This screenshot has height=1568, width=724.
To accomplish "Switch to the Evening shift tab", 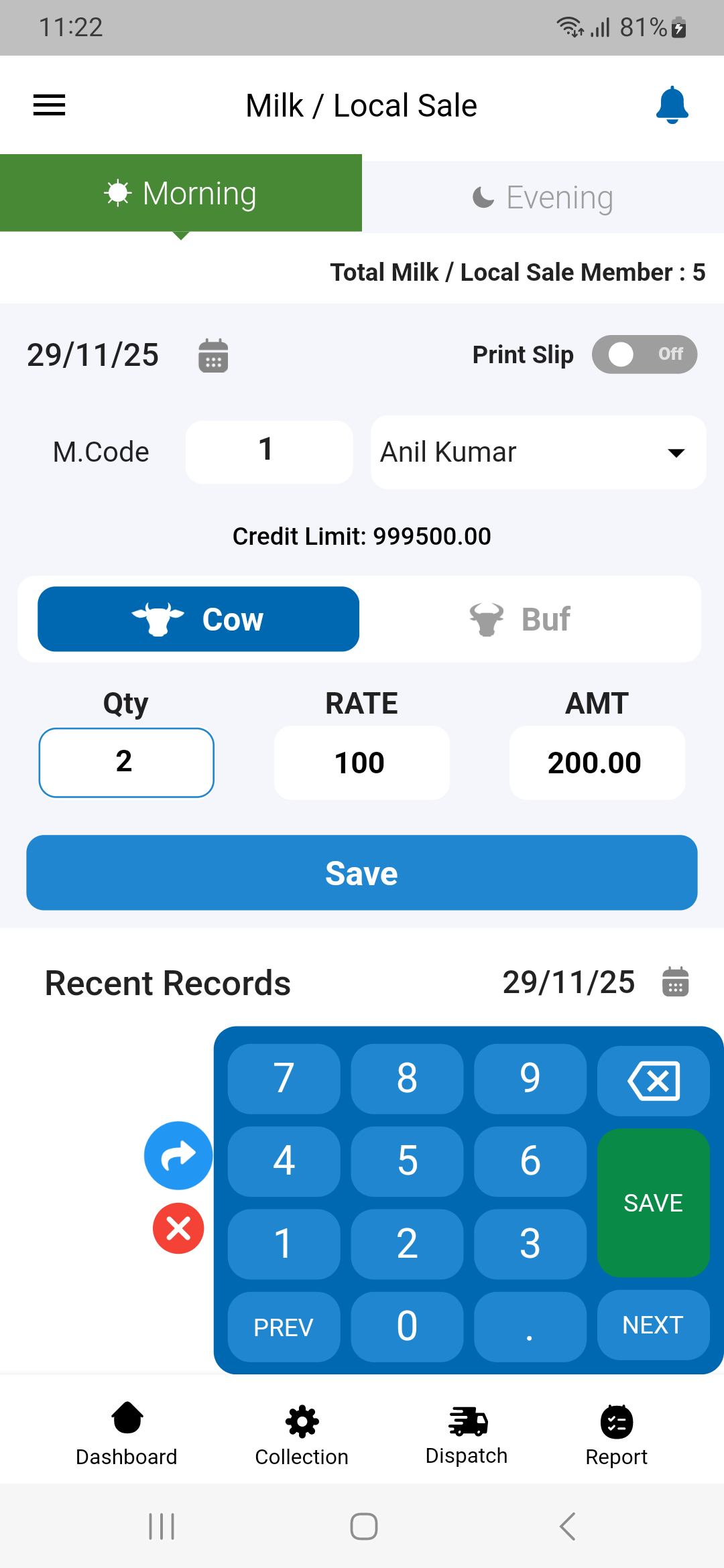I will coord(543,197).
